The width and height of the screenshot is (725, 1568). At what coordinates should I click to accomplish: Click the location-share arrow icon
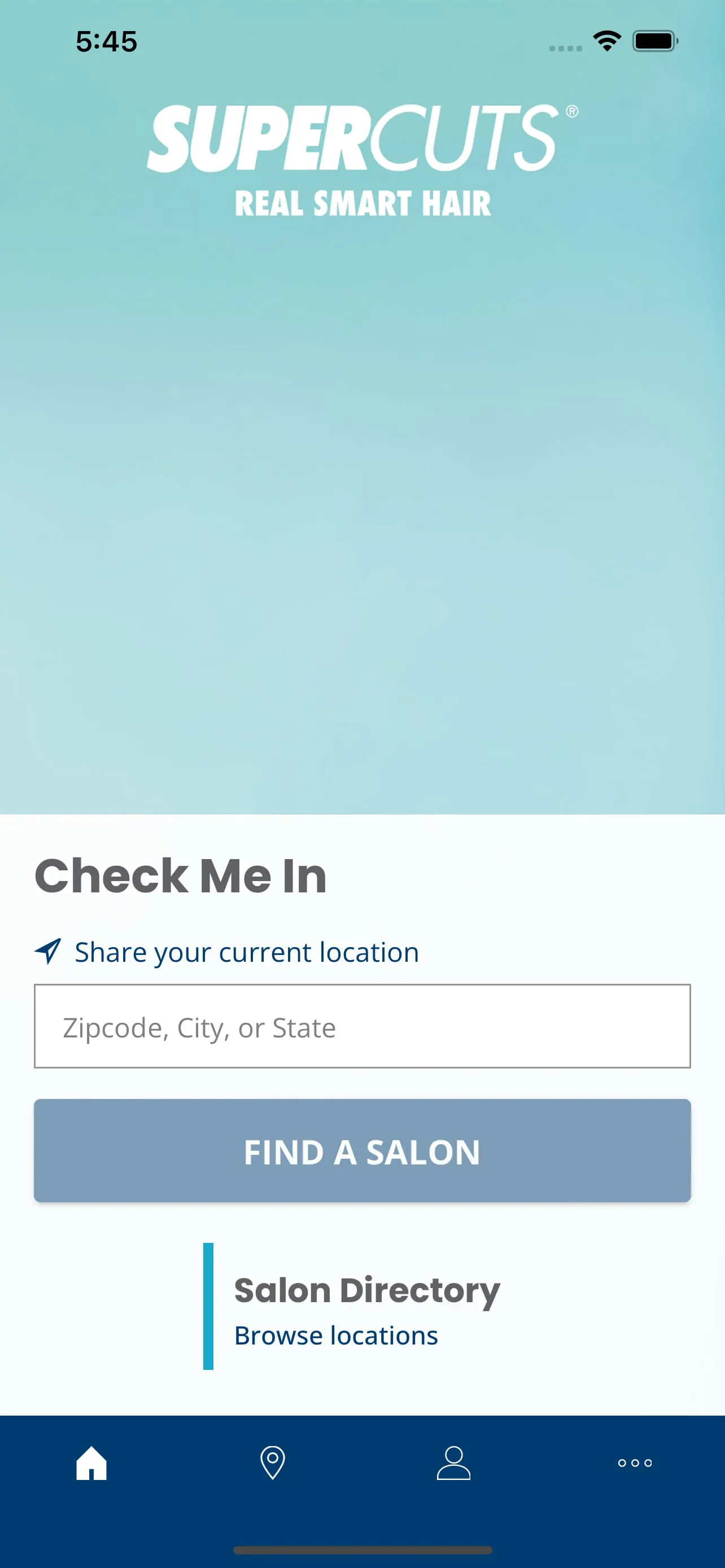coord(49,951)
